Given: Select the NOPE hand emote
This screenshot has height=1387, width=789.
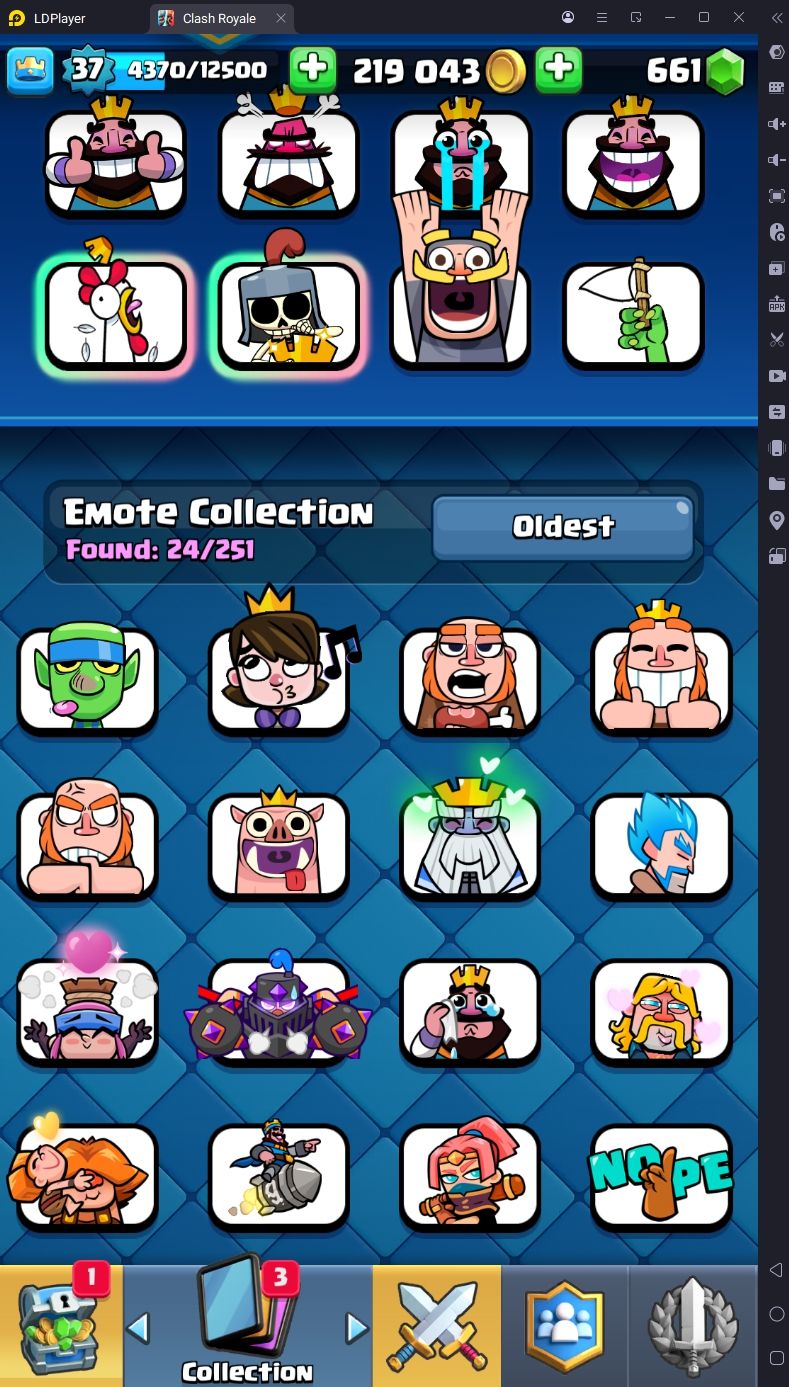Looking at the screenshot, I should pos(661,1175).
